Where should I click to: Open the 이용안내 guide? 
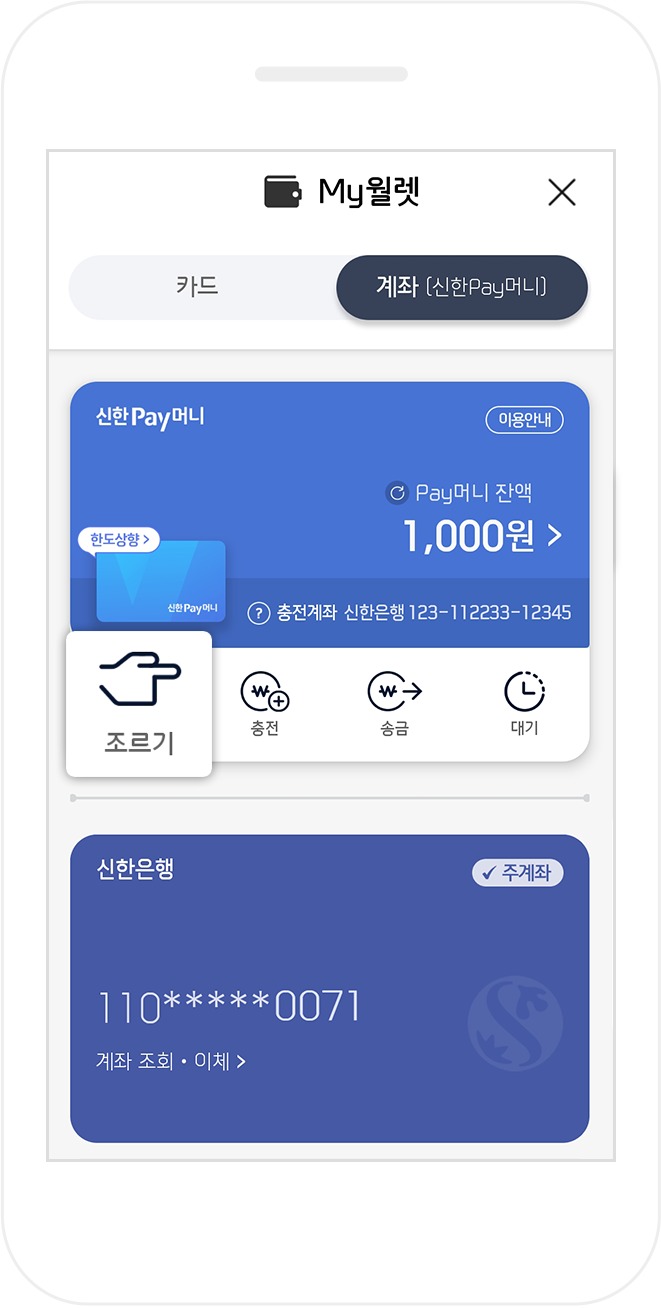525,420
